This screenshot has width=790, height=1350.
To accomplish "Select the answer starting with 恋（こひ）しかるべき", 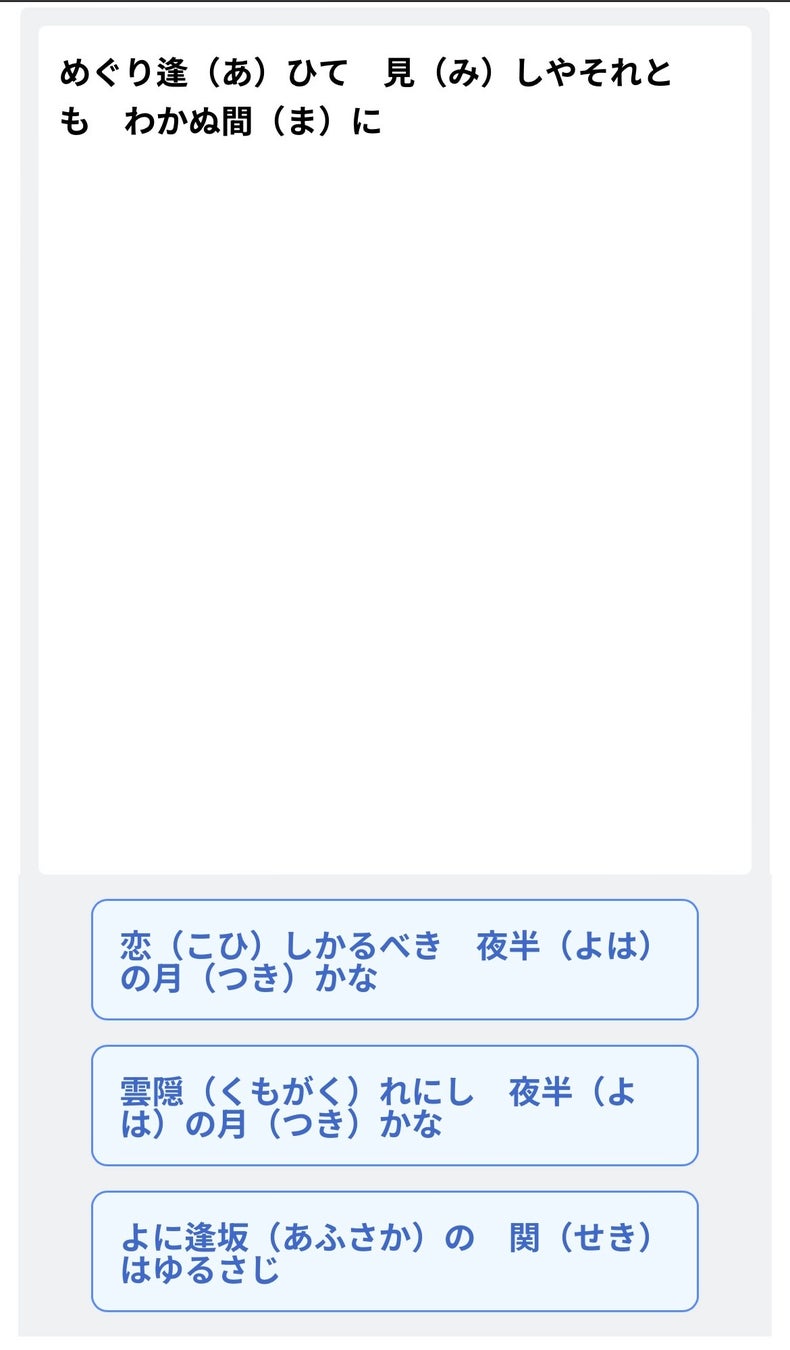I will pos(394,960).
